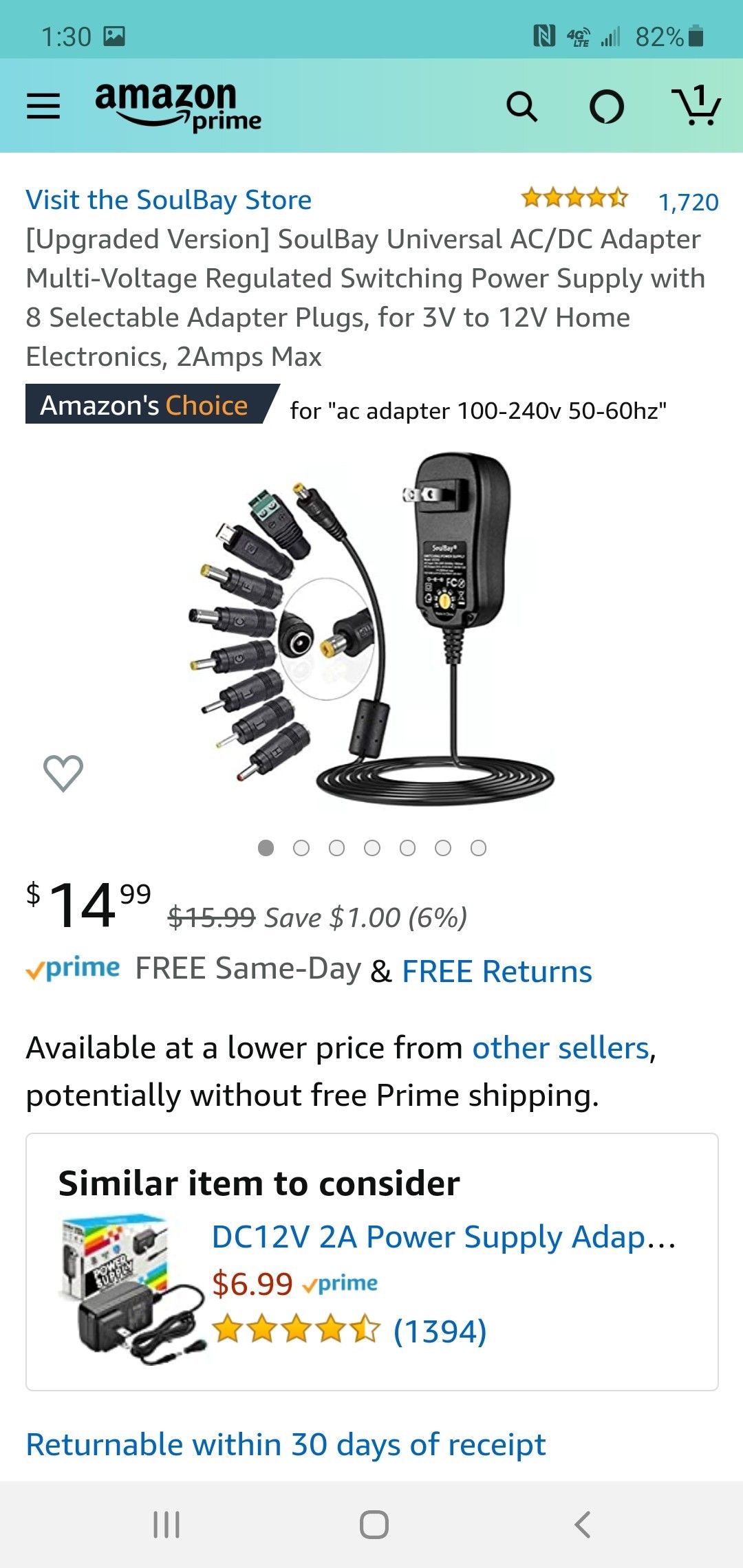Go to the Amazon Prime home logo

(x=177, y=107)
